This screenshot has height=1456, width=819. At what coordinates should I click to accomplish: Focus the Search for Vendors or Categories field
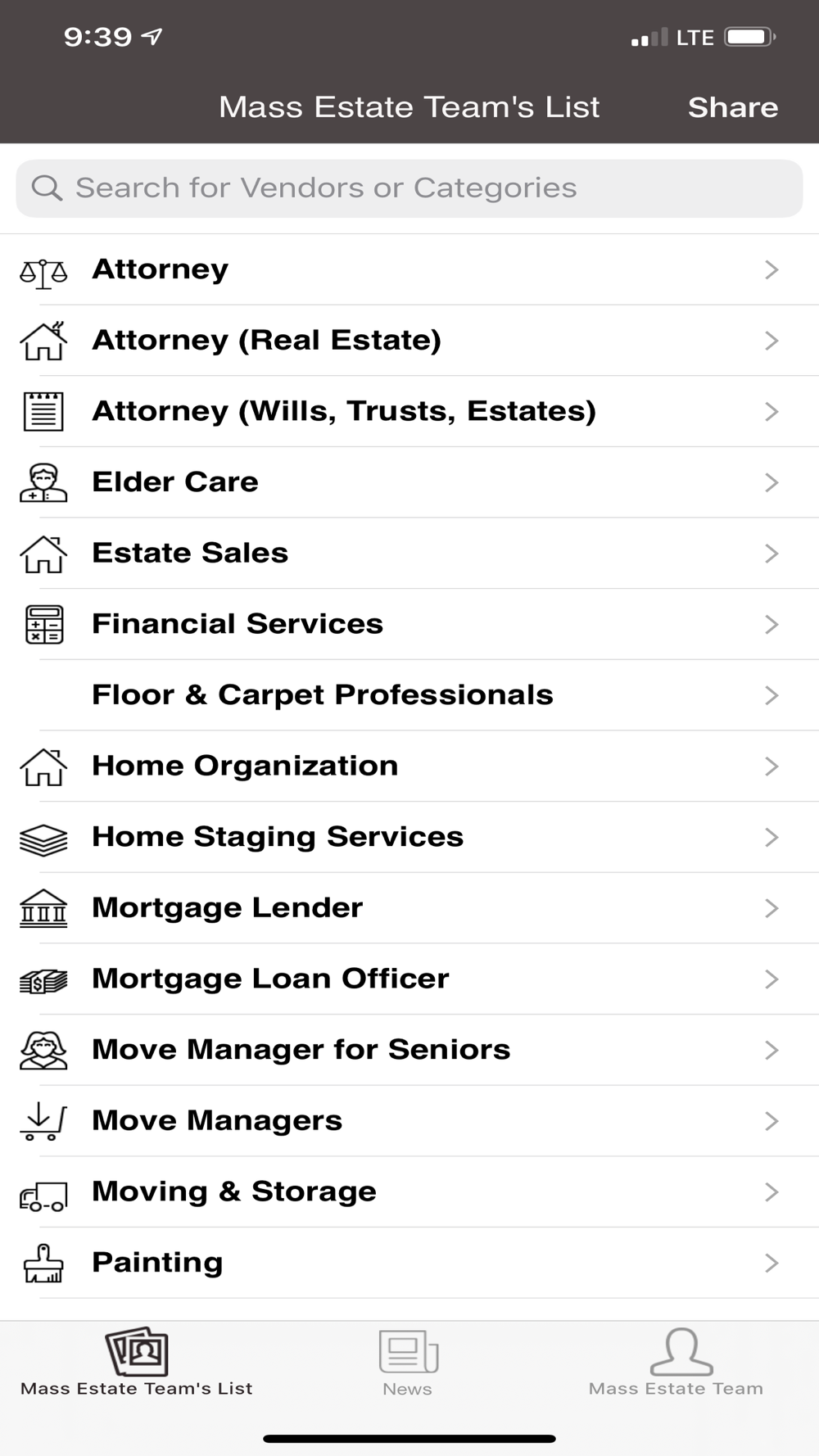point(409,188)
